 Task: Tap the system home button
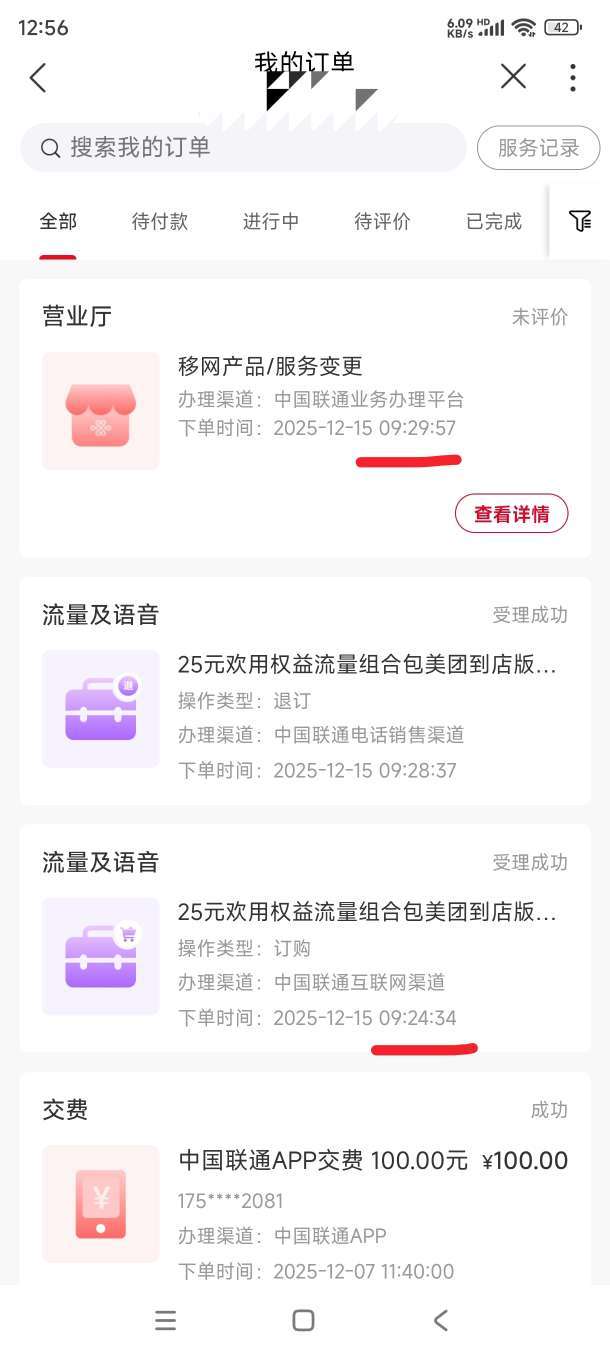click(x=304, y=1320)
